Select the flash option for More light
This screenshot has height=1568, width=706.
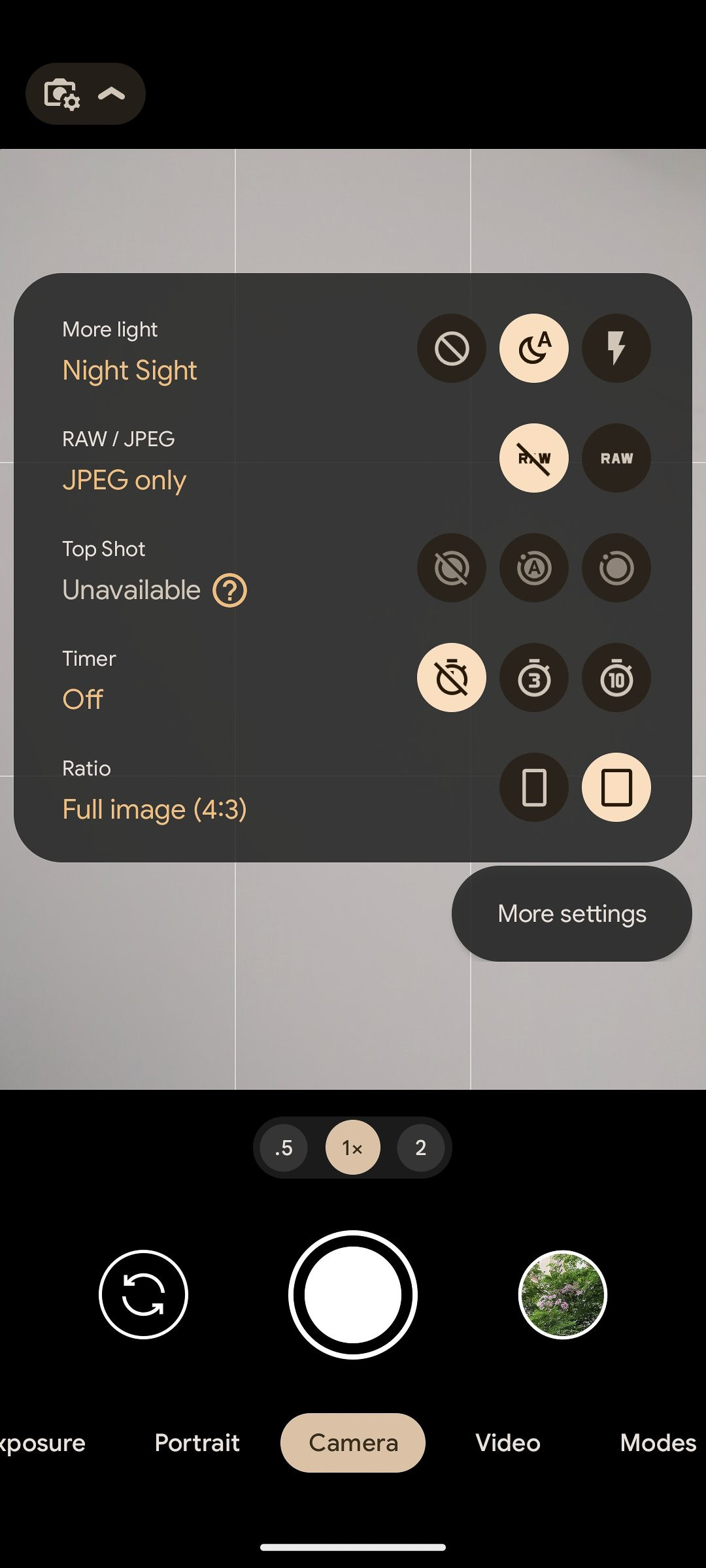point(616,348)
